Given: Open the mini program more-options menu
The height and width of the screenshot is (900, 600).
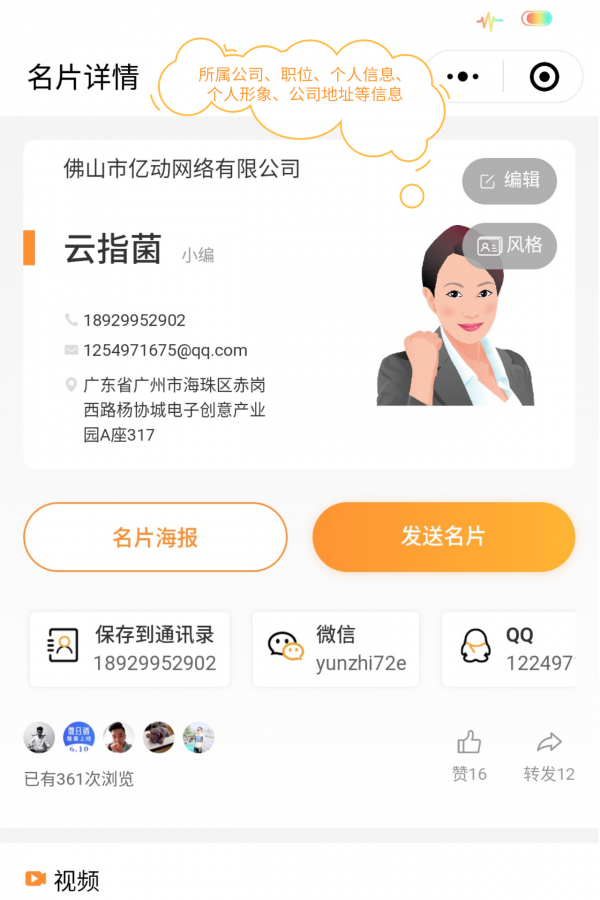Looking at the screenshot, I should pos(463,77).
